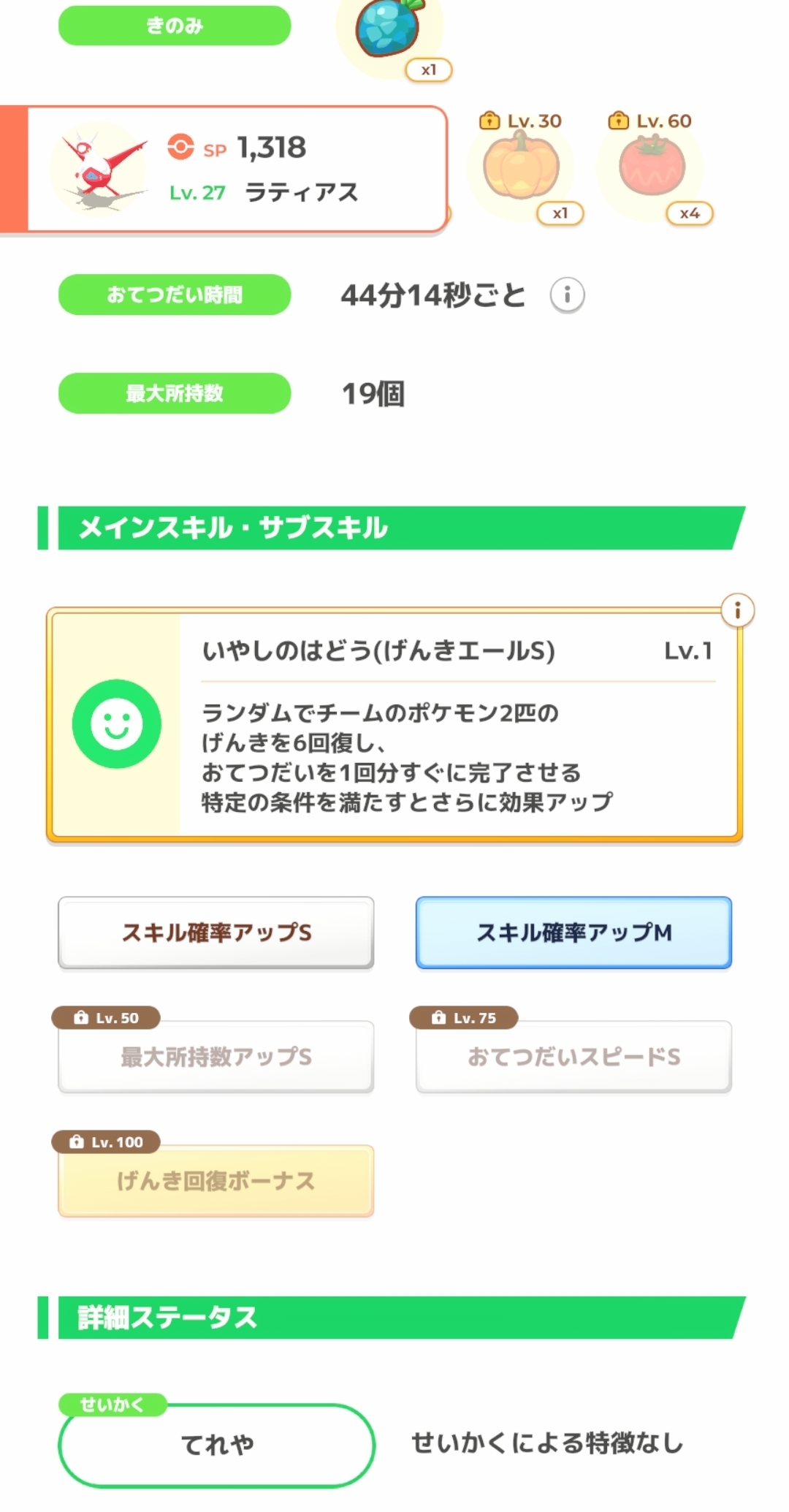
Task: Open main skill info icon
Action: point(737,611)
